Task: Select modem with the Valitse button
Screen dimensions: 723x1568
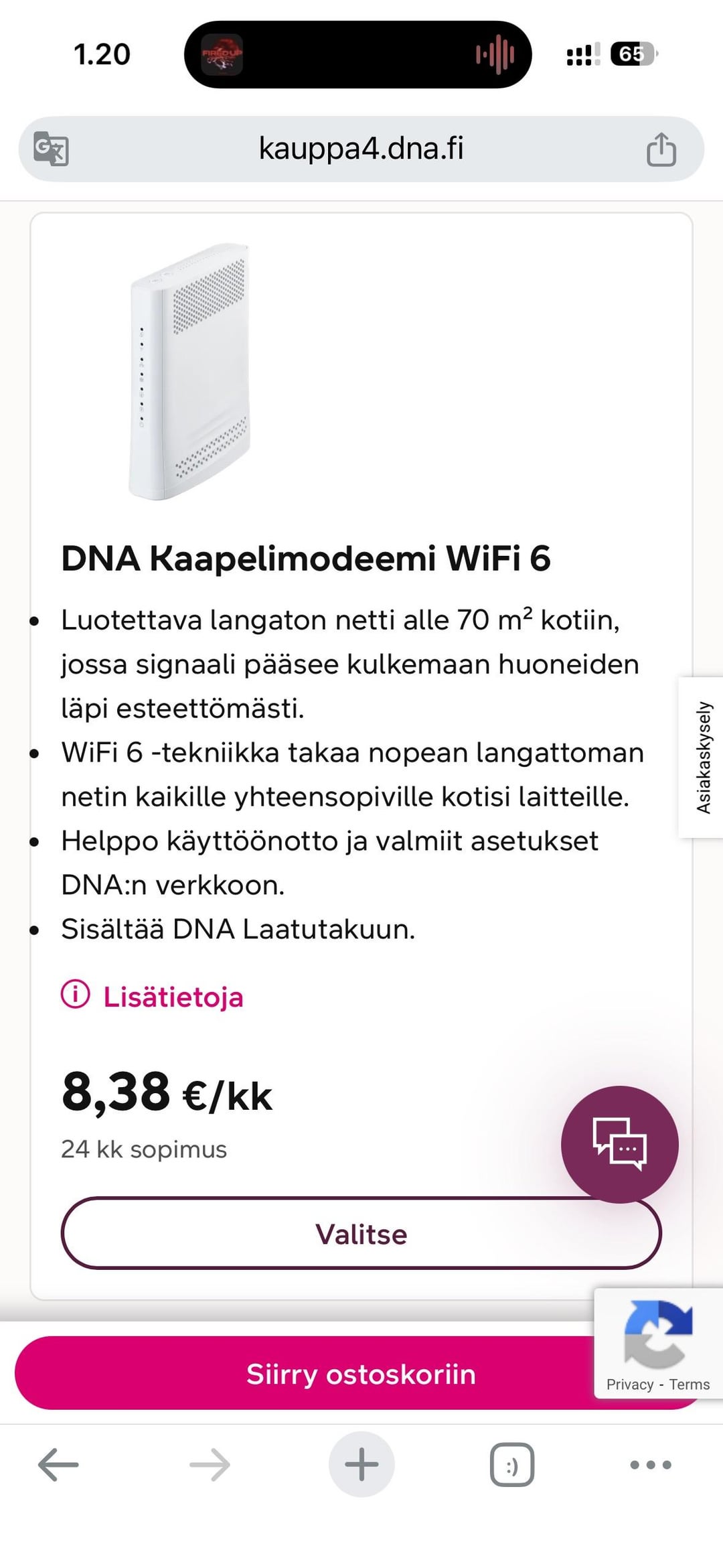Action: [361, 1234]
